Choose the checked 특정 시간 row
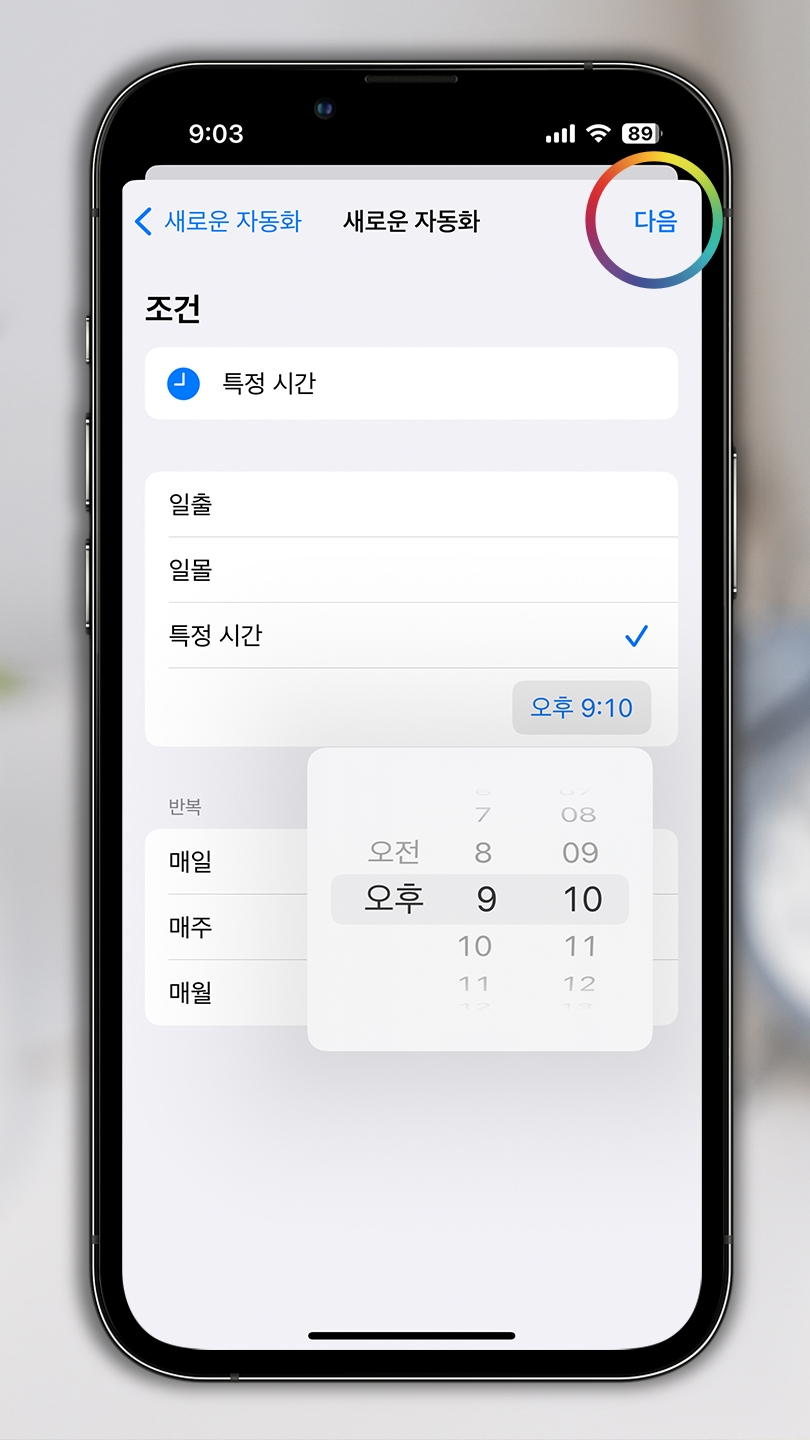The image size is (810, 1440). pos(411,635)
